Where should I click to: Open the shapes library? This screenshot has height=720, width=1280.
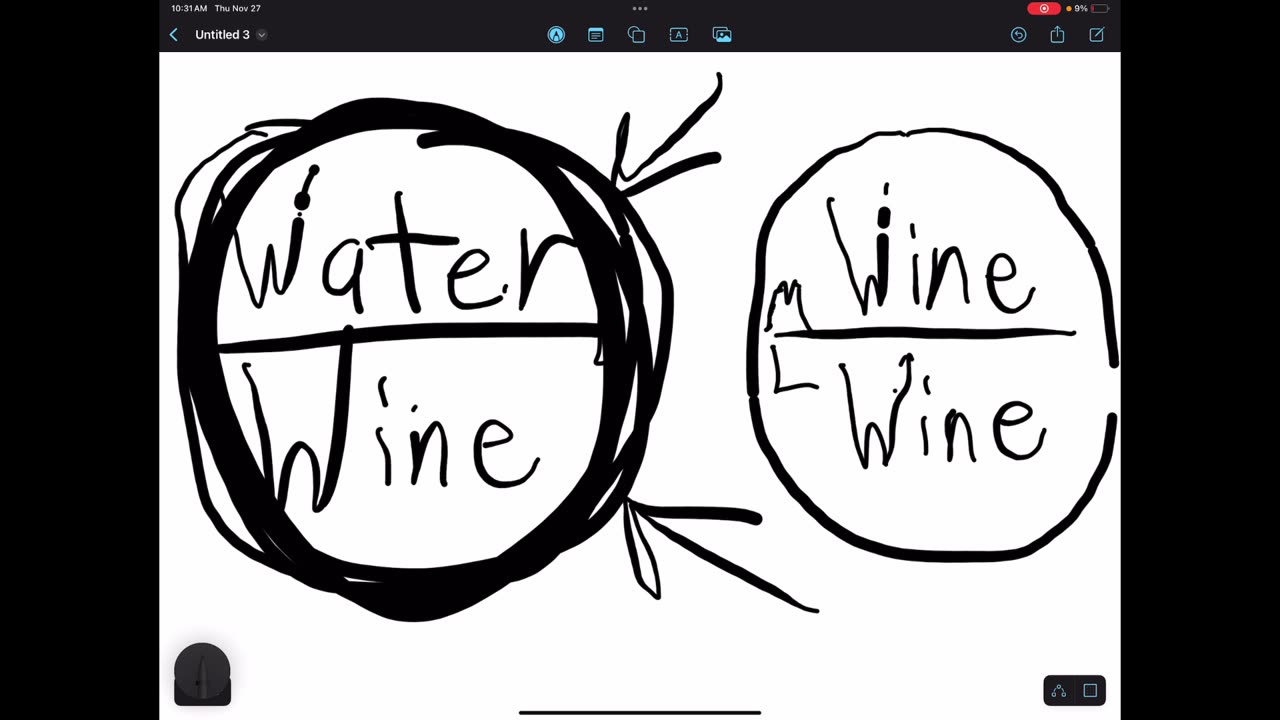pyautogui.click(x=636, y=35)
